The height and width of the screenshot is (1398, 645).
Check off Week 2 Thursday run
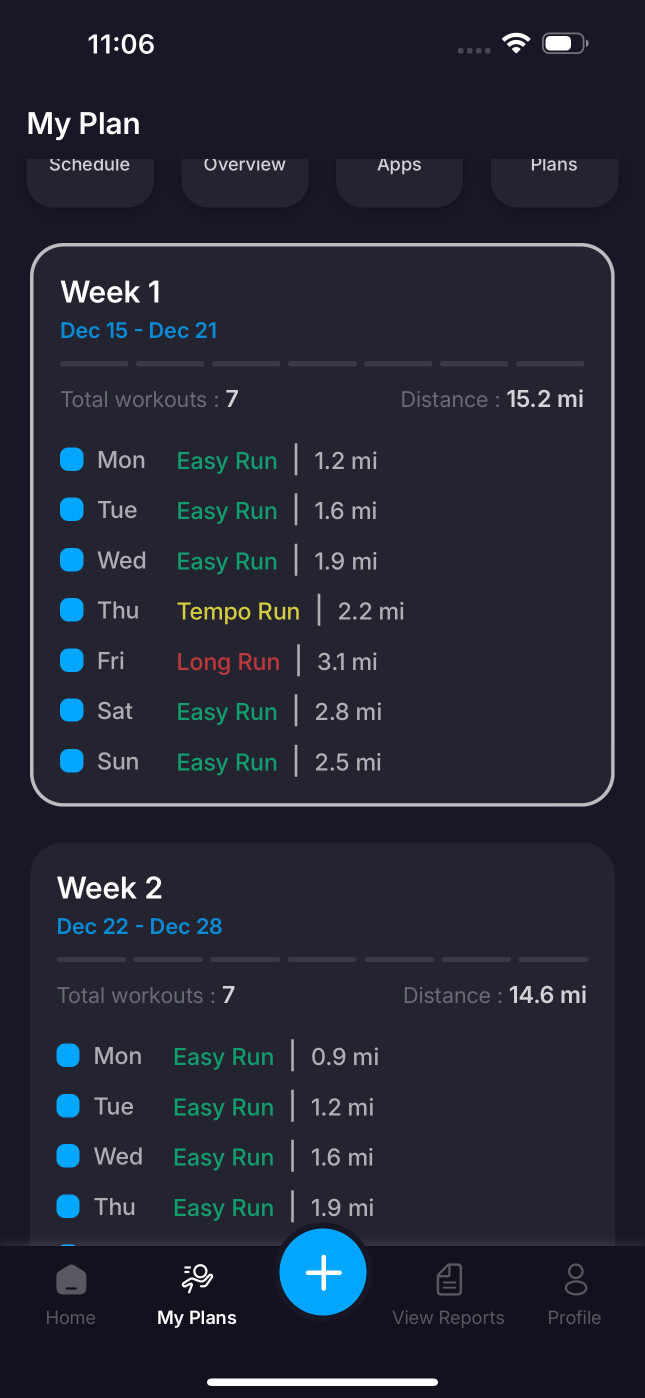pyautogui.click(x=68, y=1207)
